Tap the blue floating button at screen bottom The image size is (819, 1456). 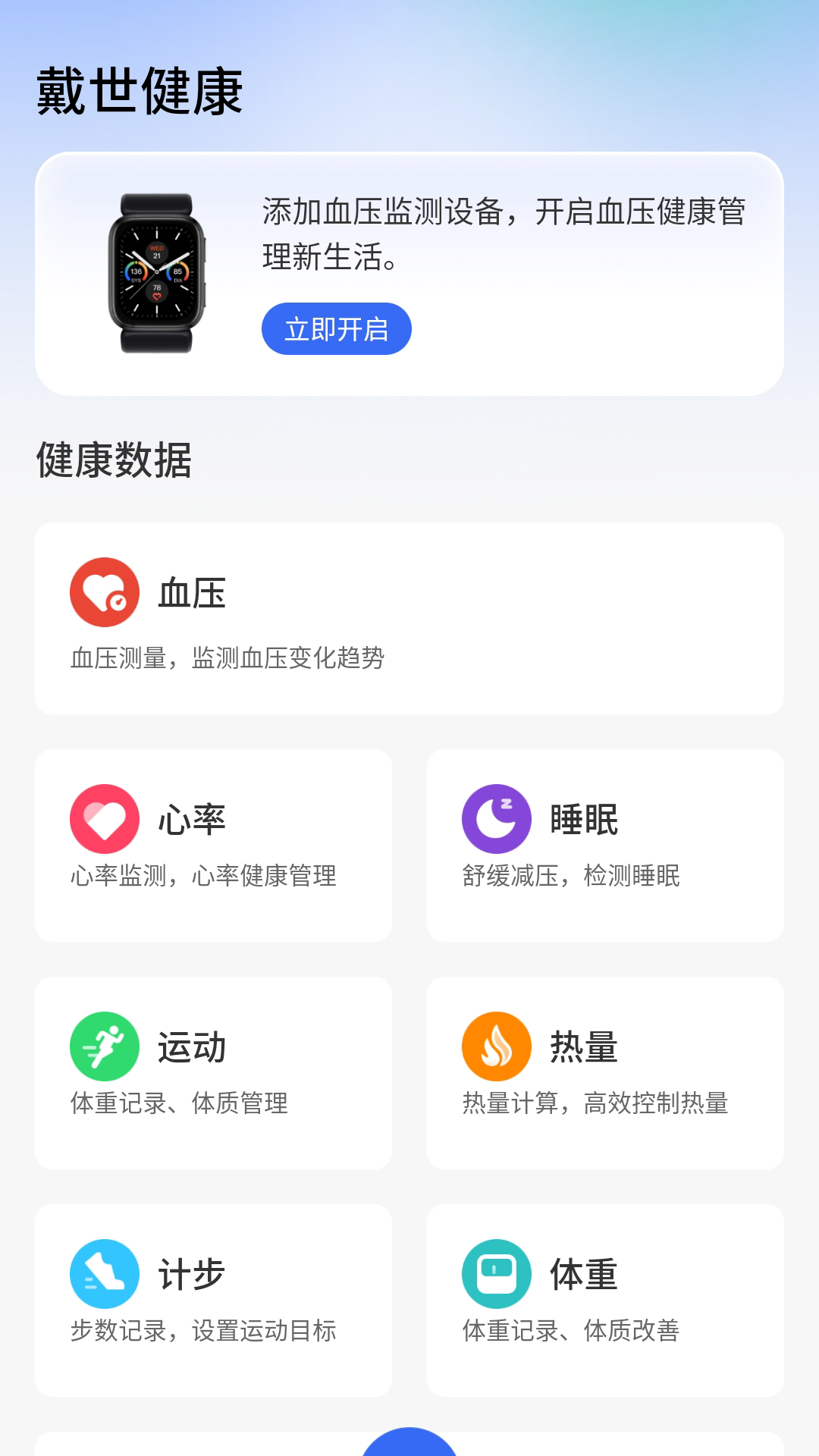pyautogui.click(x=409, y=1445)
